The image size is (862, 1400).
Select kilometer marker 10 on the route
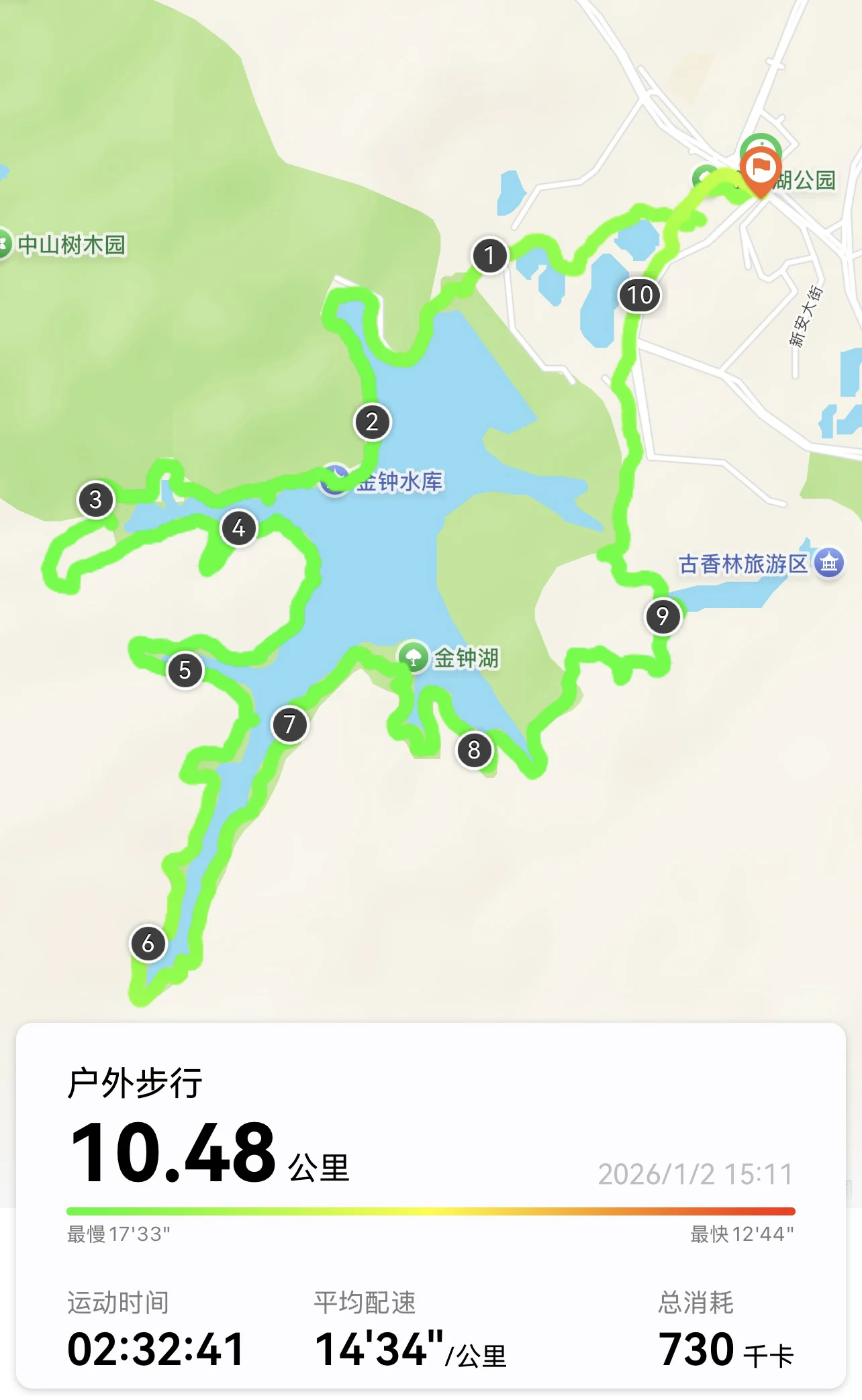[x=641, y=294]
